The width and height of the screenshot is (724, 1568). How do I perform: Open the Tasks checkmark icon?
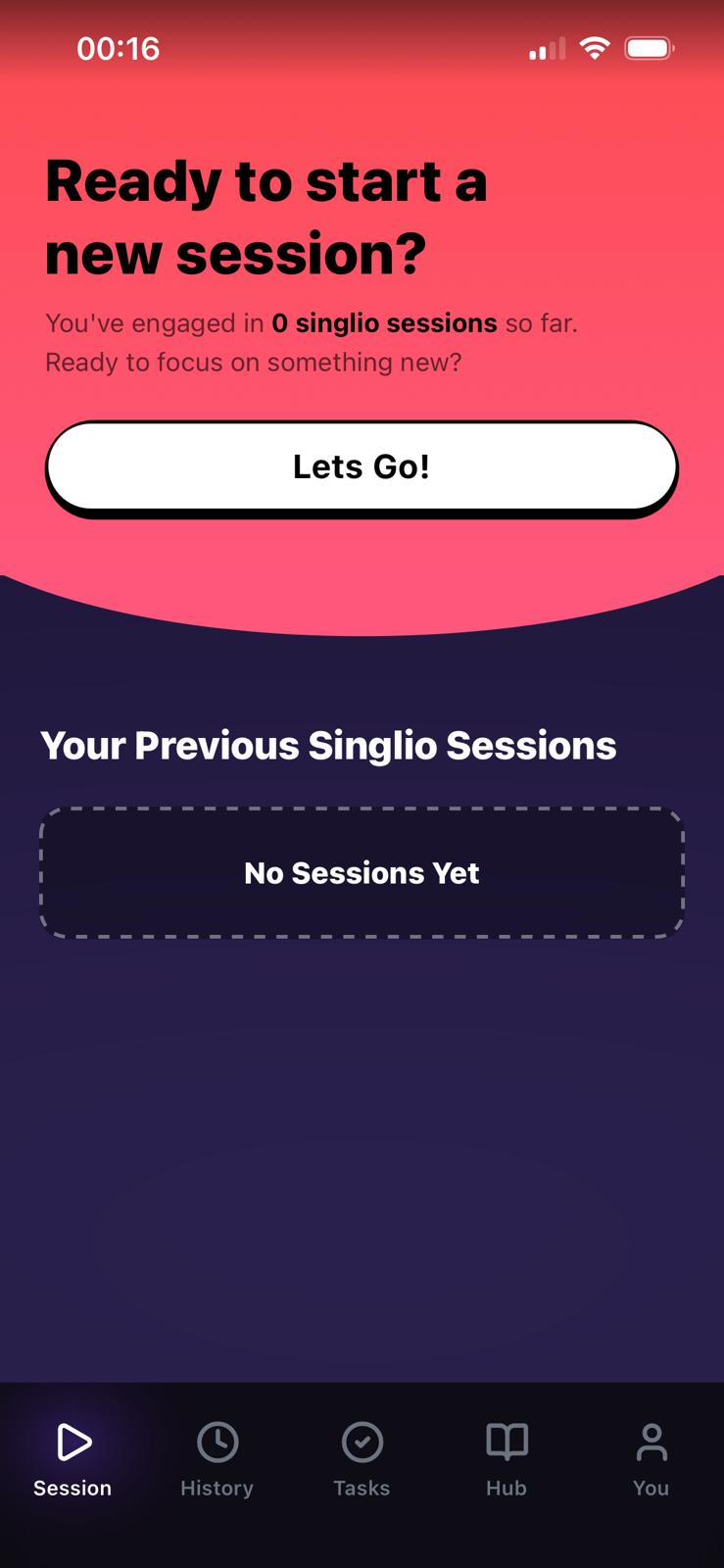[362, 1442]
